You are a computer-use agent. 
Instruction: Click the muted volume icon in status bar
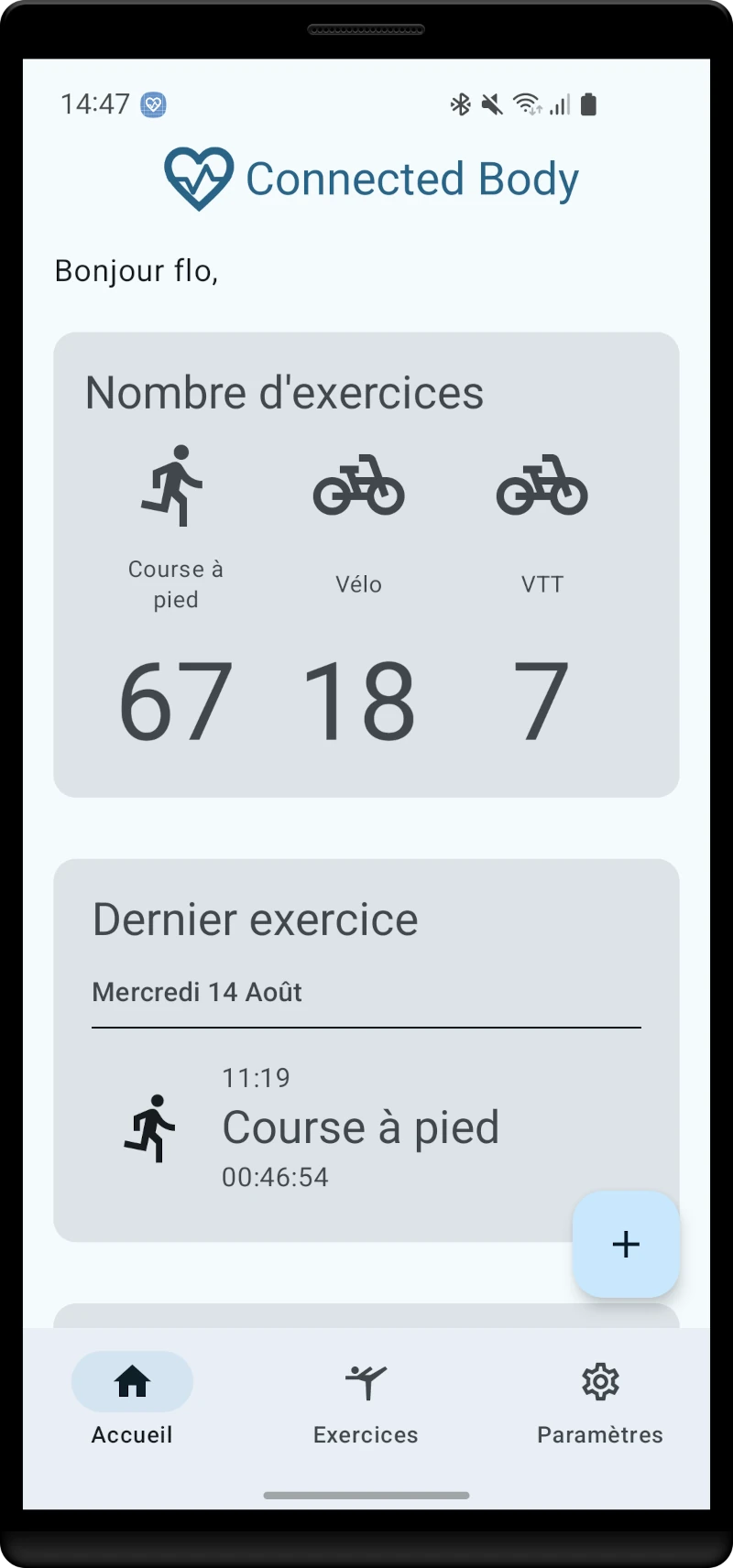point(493,104)
